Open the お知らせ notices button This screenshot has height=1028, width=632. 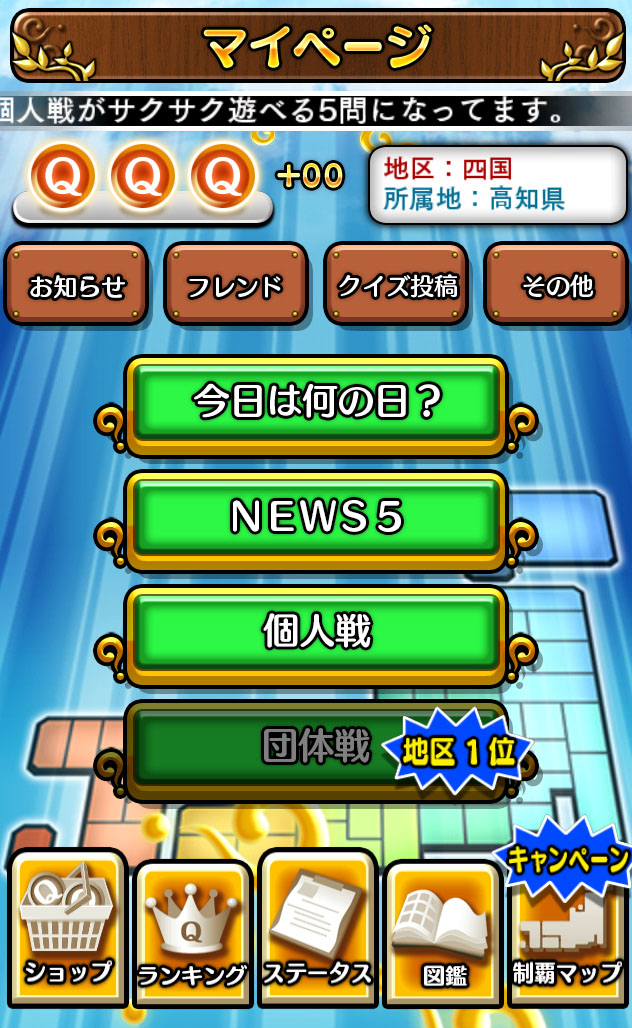77,285
